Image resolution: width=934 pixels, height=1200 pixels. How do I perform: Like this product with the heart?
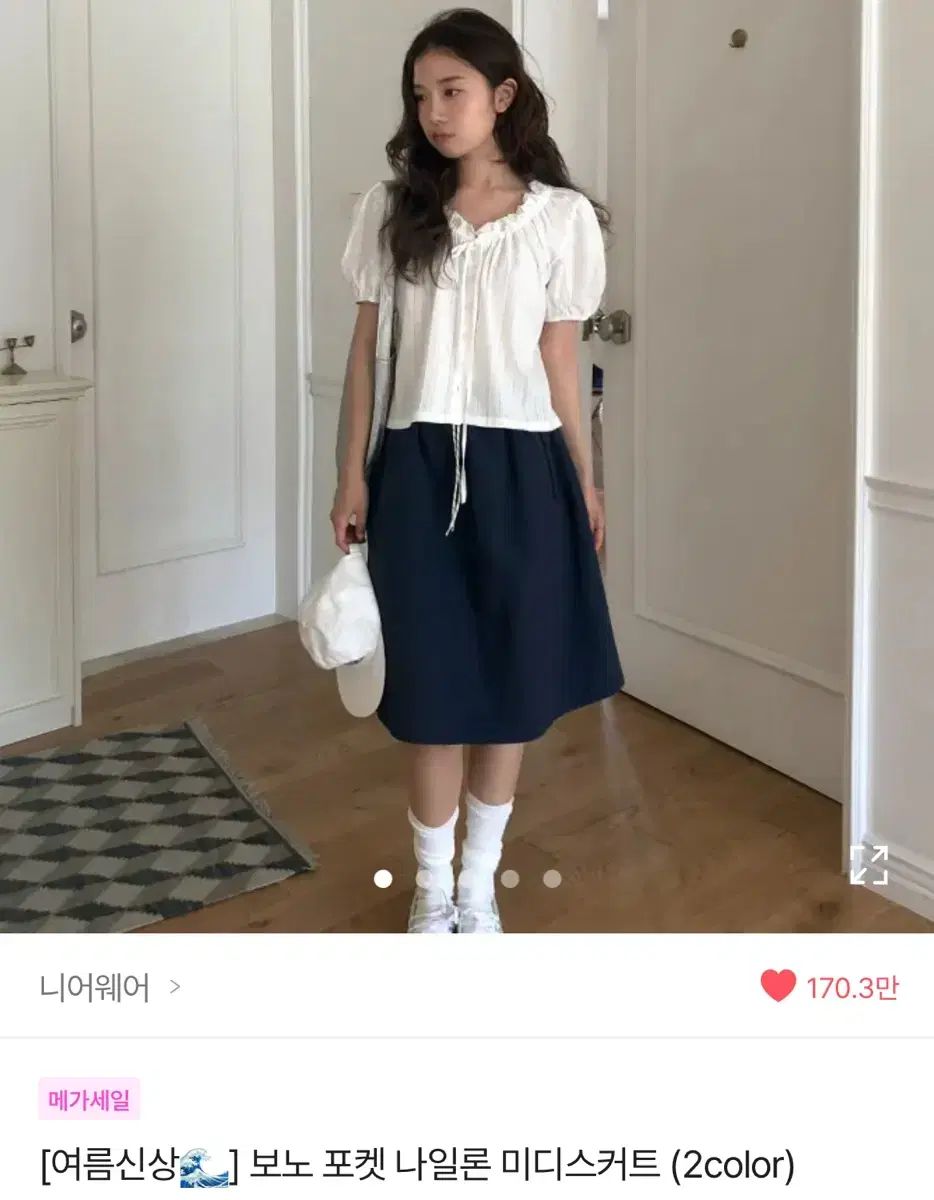[x=778, y=987]
